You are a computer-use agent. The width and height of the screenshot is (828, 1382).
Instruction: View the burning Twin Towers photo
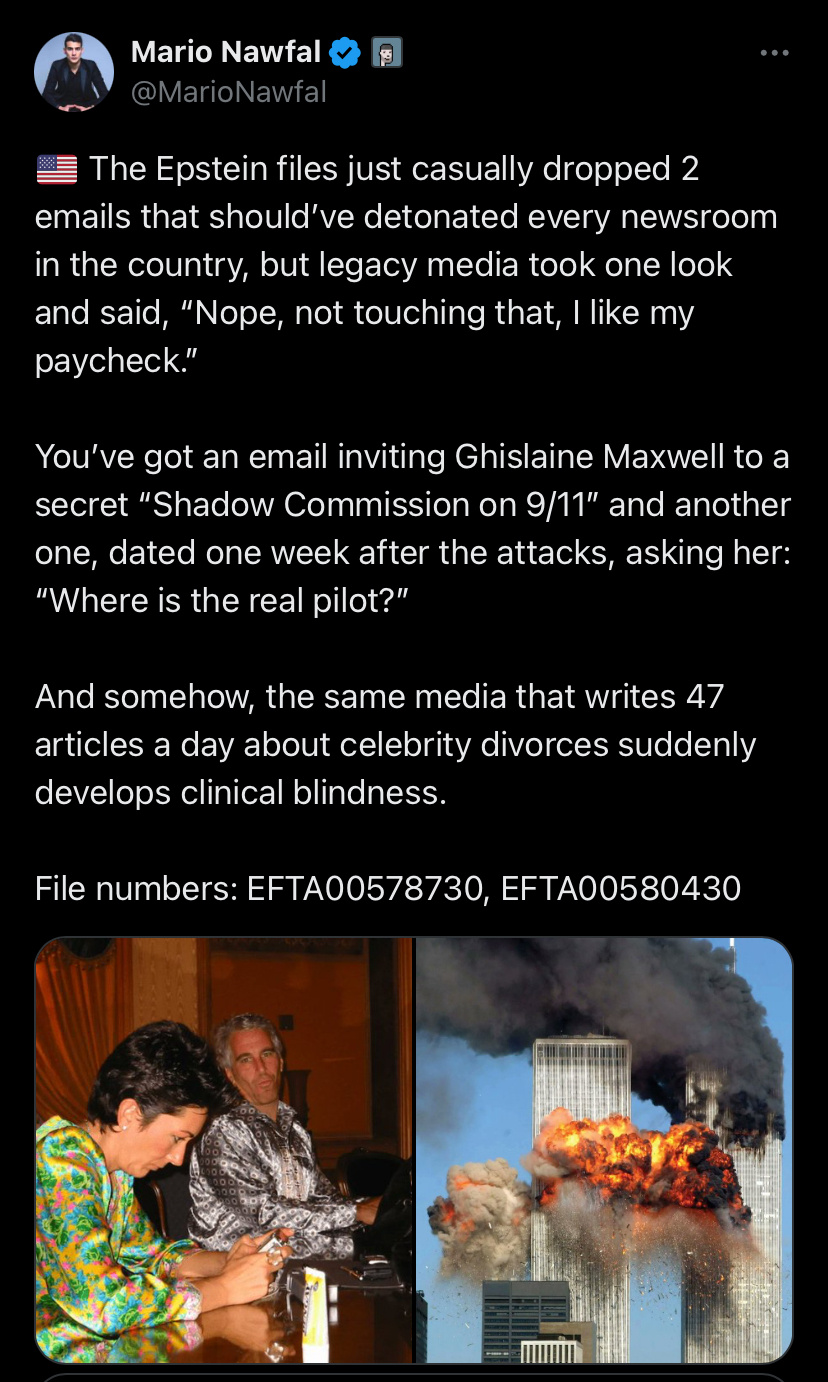tap(604, 1149)
